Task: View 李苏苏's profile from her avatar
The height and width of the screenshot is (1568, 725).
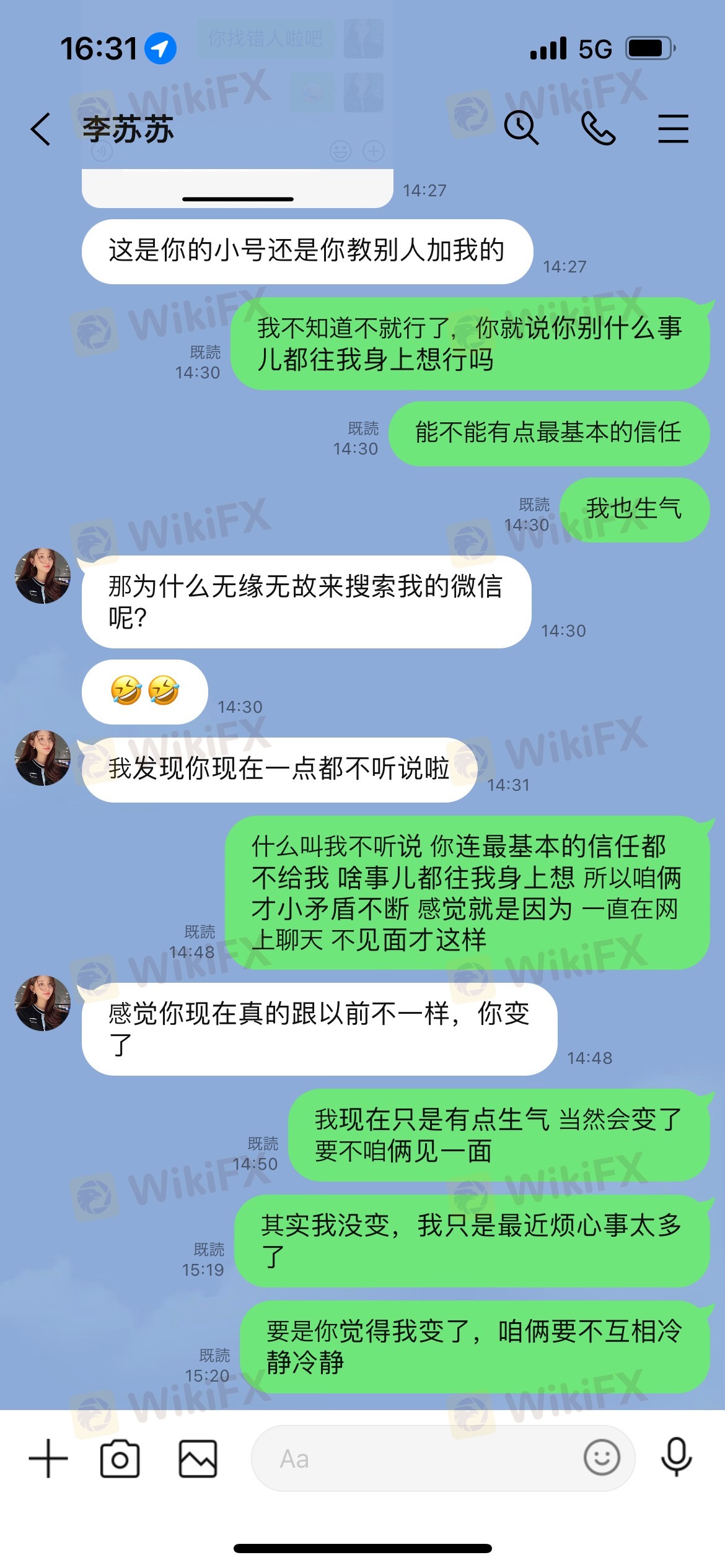Action: (x=43, y=575)
